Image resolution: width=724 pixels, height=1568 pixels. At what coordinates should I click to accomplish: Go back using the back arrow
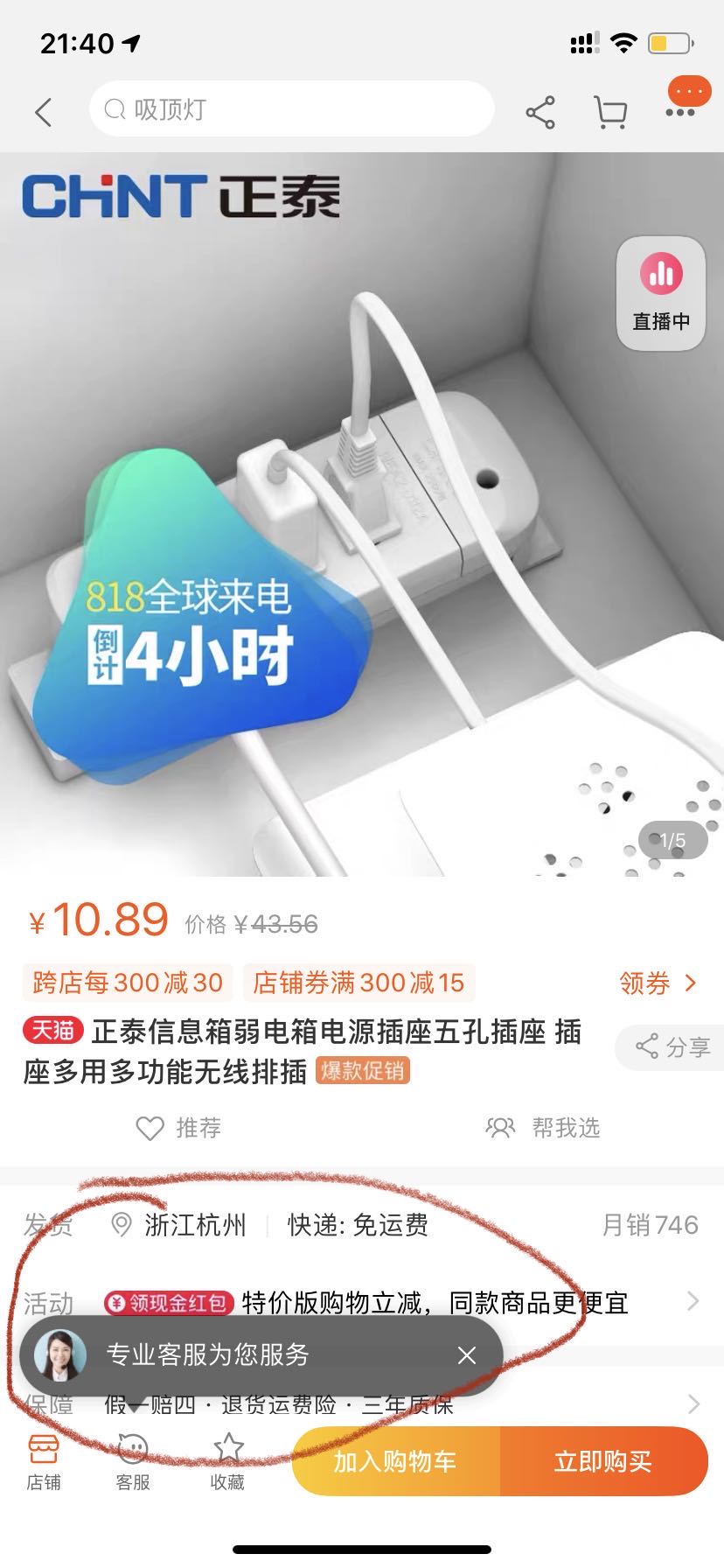[44, 112]
